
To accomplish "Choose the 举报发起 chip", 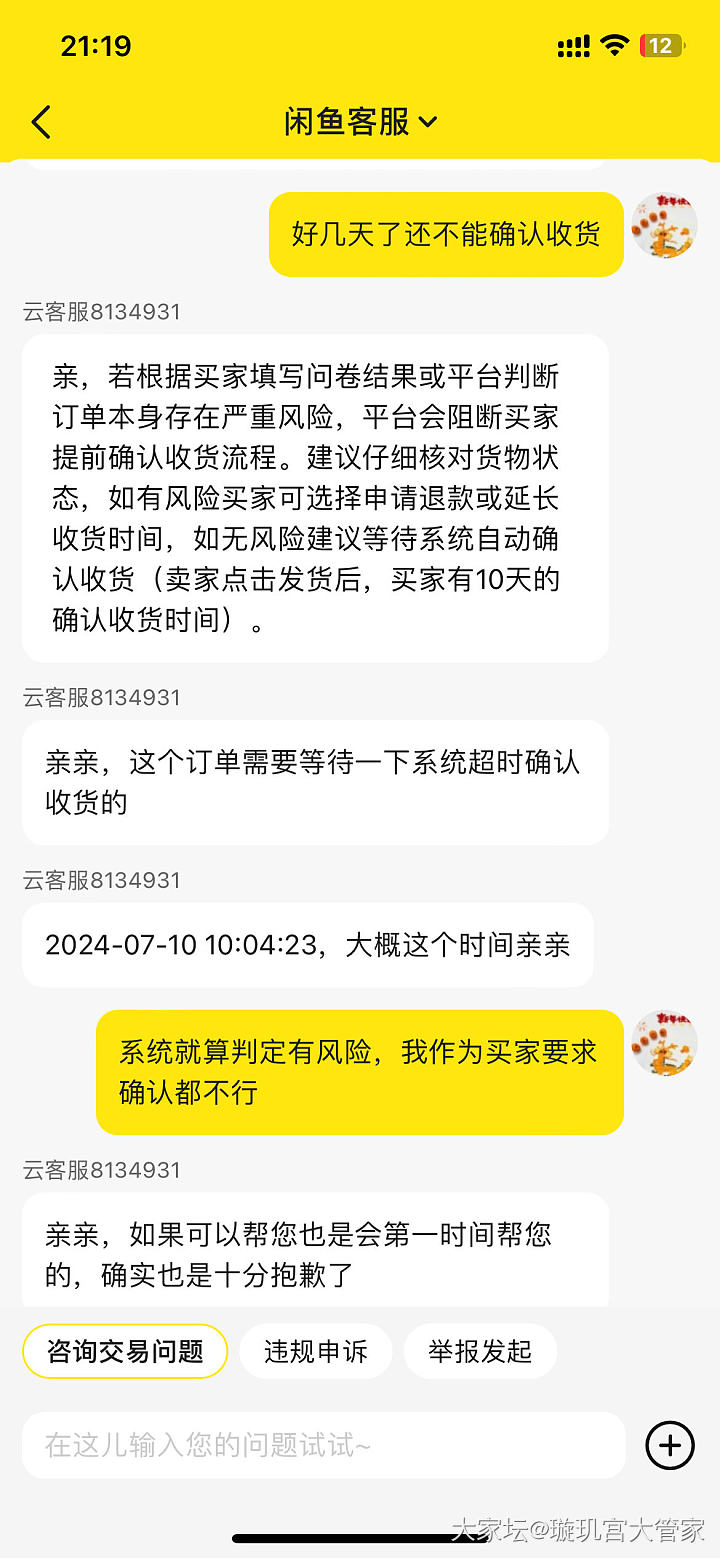I will point(480,1352).
